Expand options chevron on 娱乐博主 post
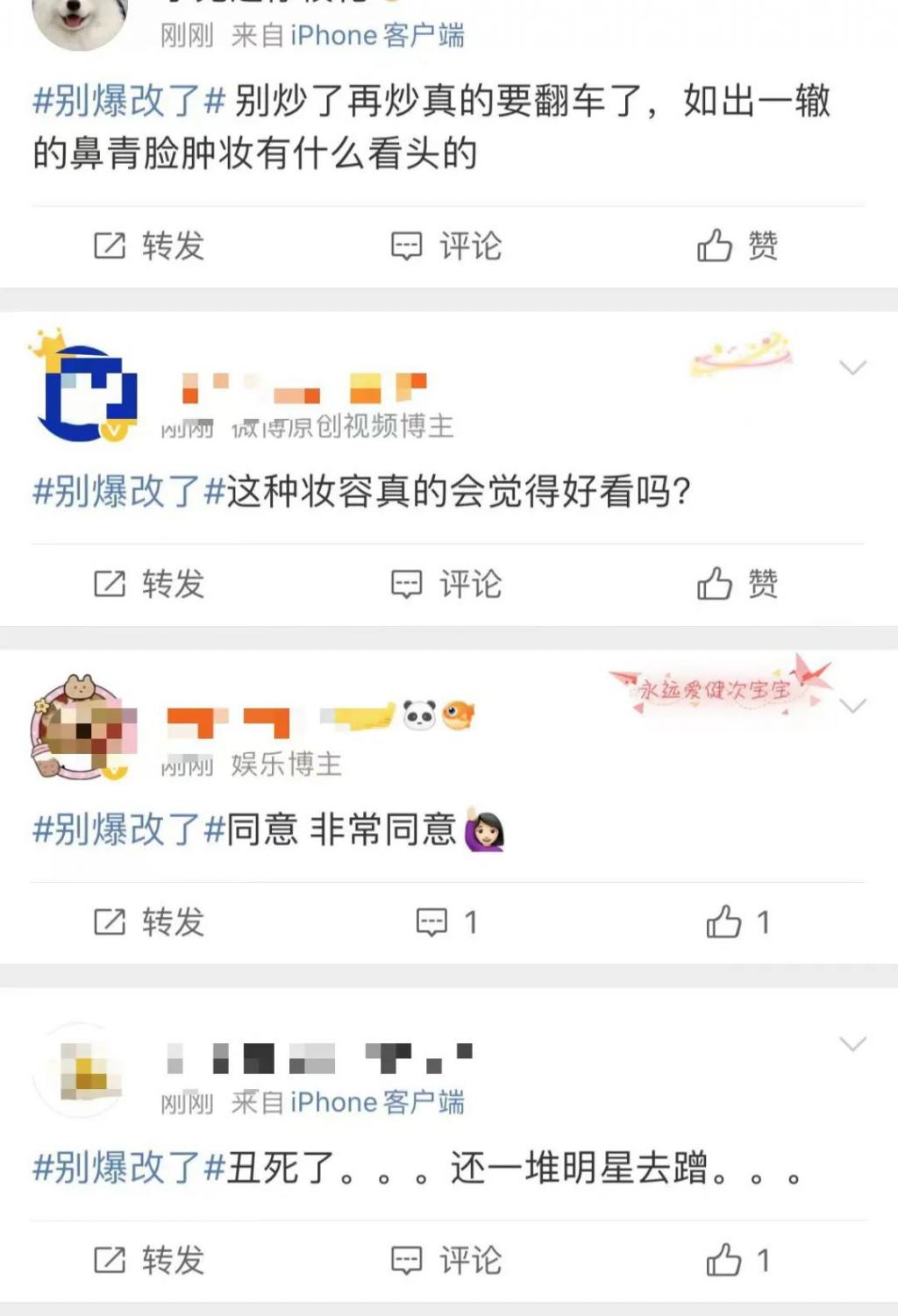Image resolution: width=898 pixels, height=1316 pixels. click(x=852, y=706)
